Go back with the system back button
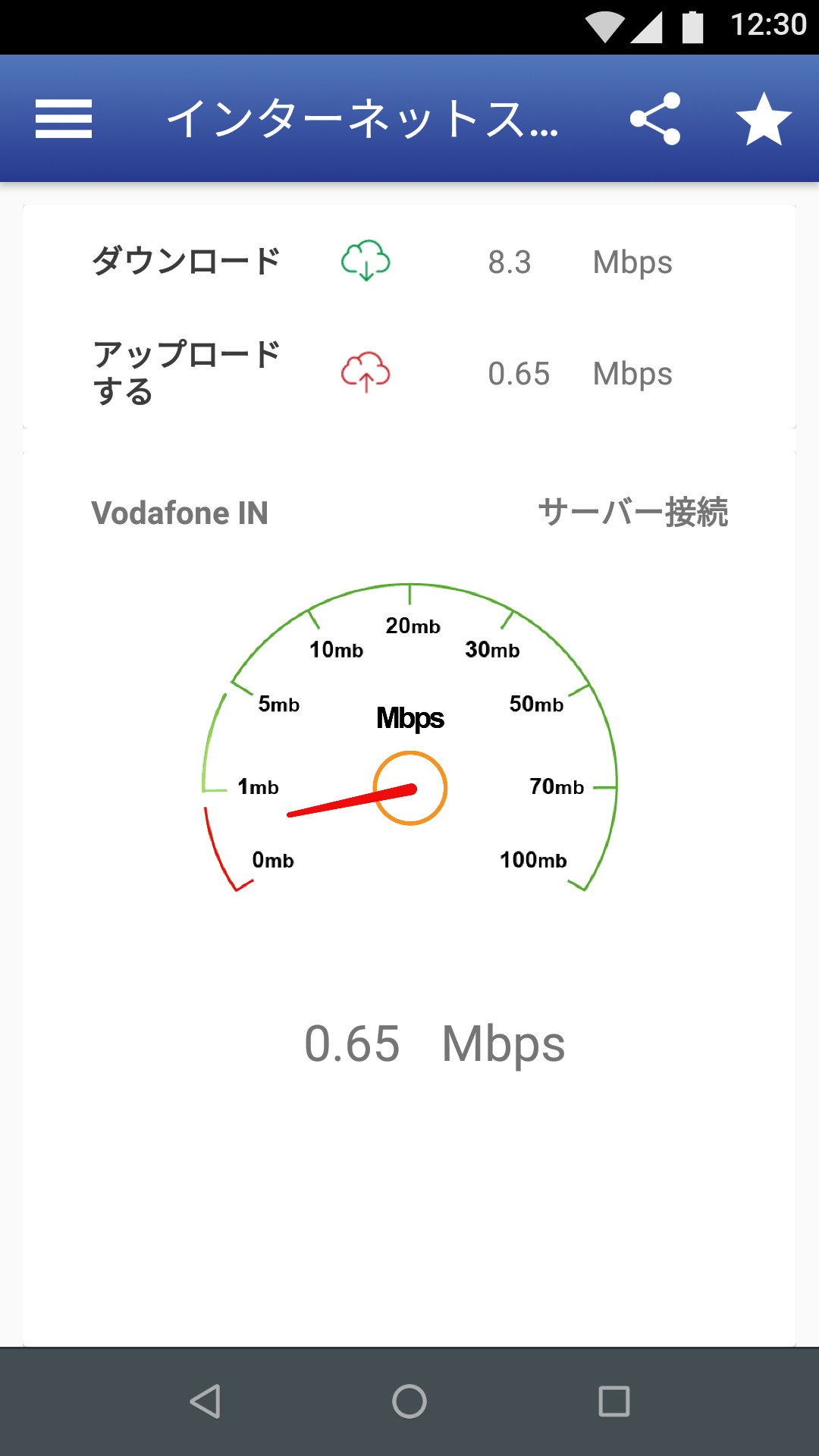 205,1401
